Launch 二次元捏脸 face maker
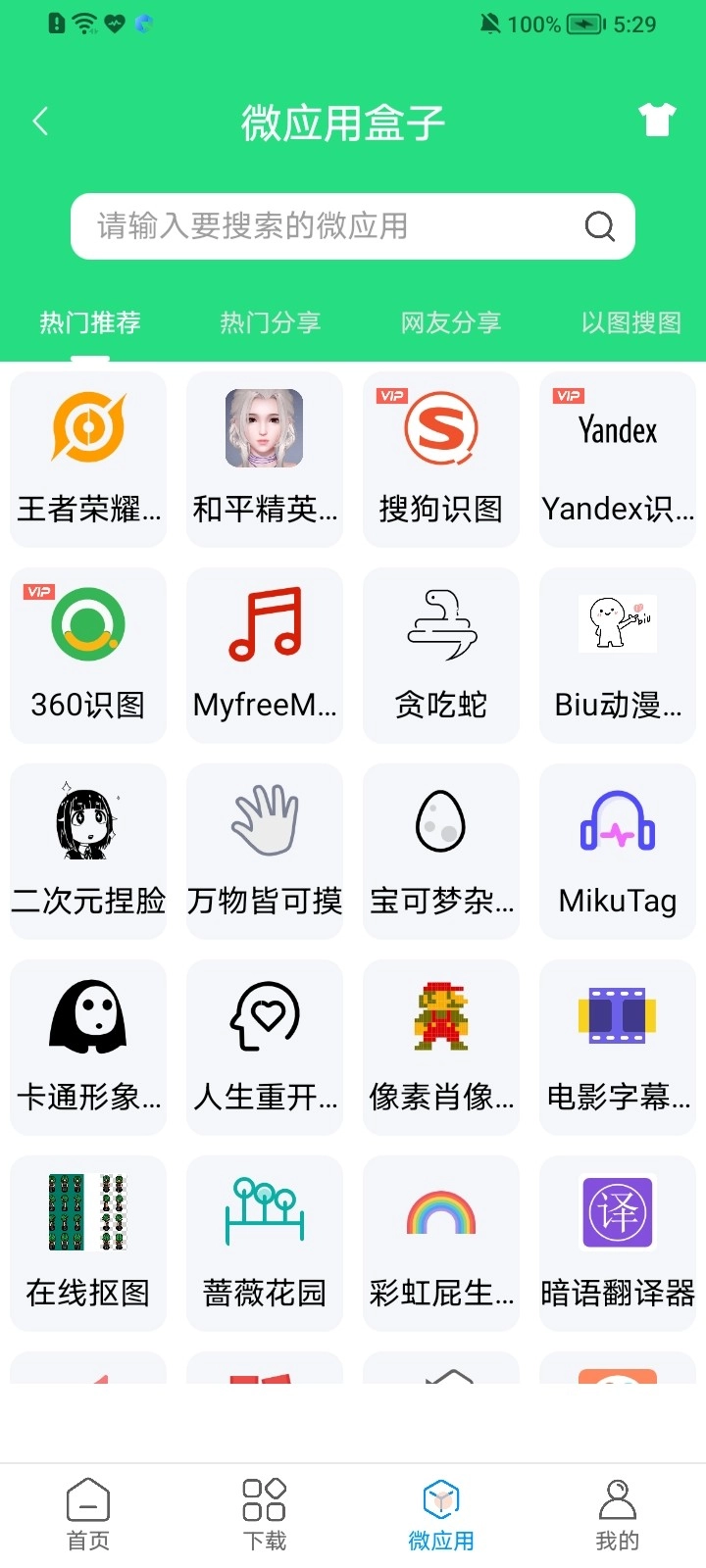The height and width of the screenshot is (1568, 706). point(87,851)
